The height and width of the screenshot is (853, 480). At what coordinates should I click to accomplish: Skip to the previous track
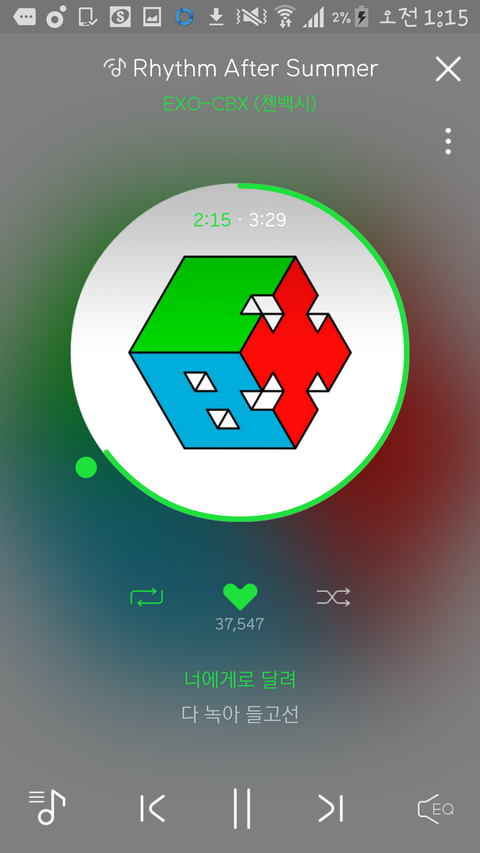tap(152, 808)
